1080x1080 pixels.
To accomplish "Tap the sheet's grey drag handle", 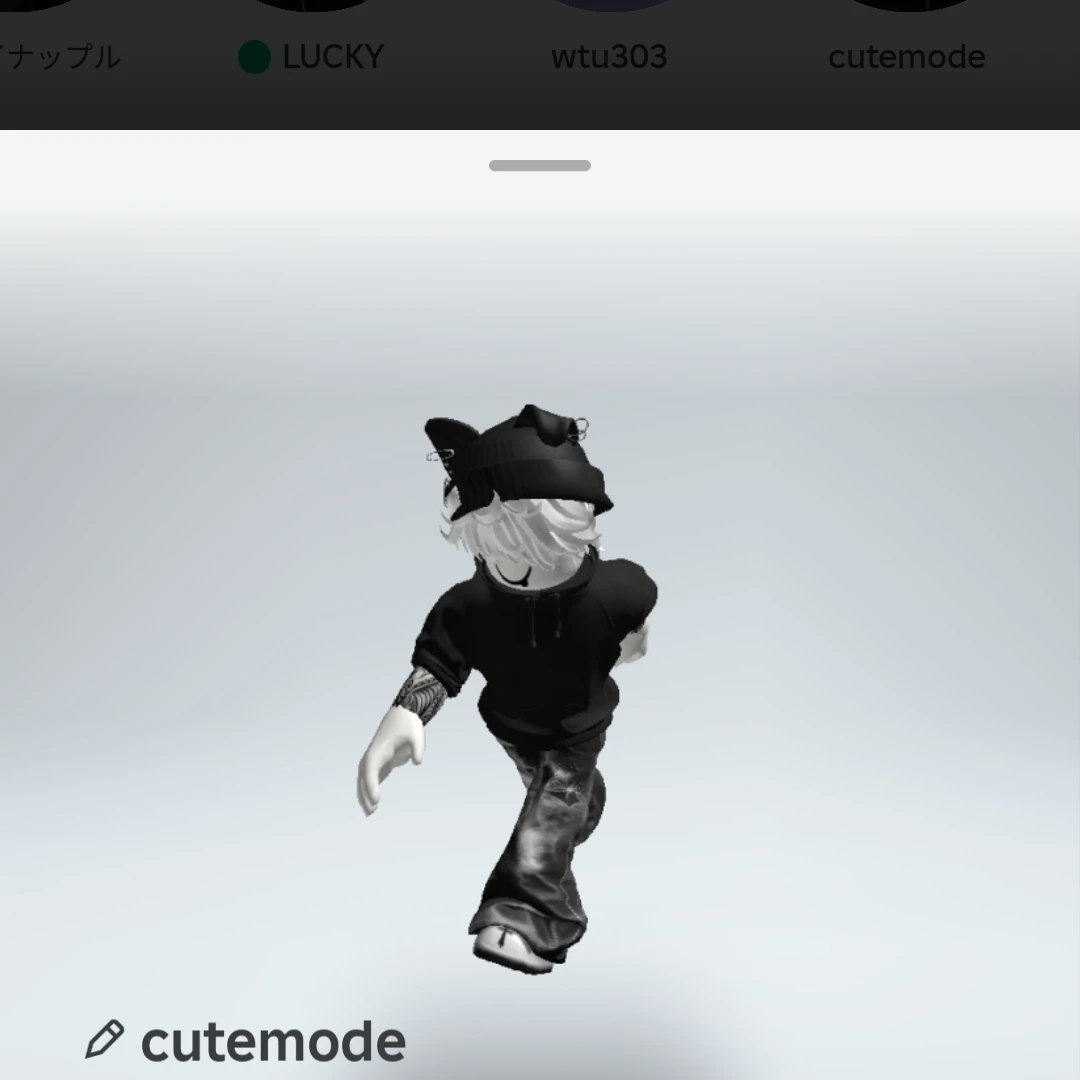I will (x=540, y=166).
